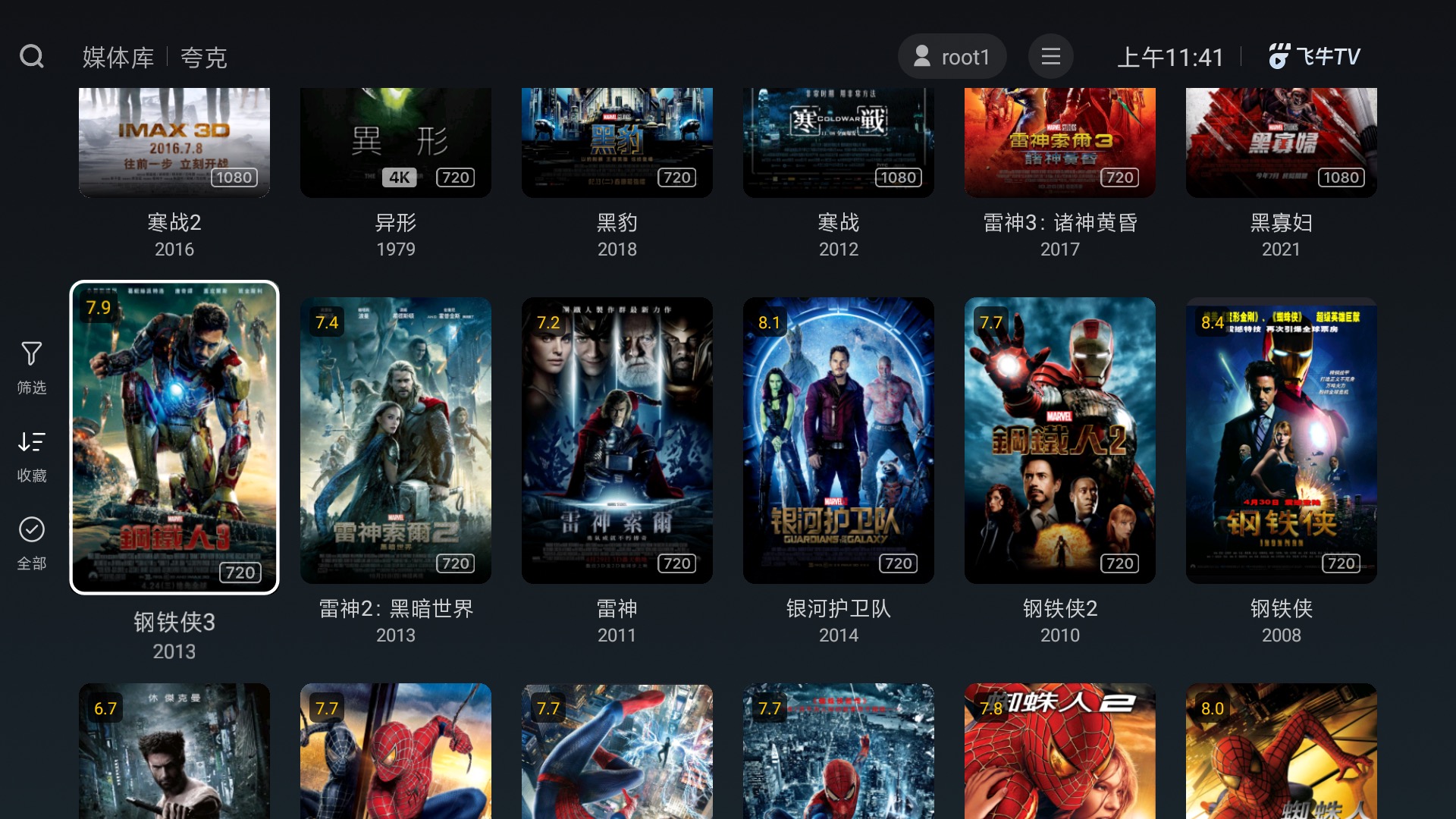
Task: Open the 1979 movie 异形
Action: coord(396,144)
